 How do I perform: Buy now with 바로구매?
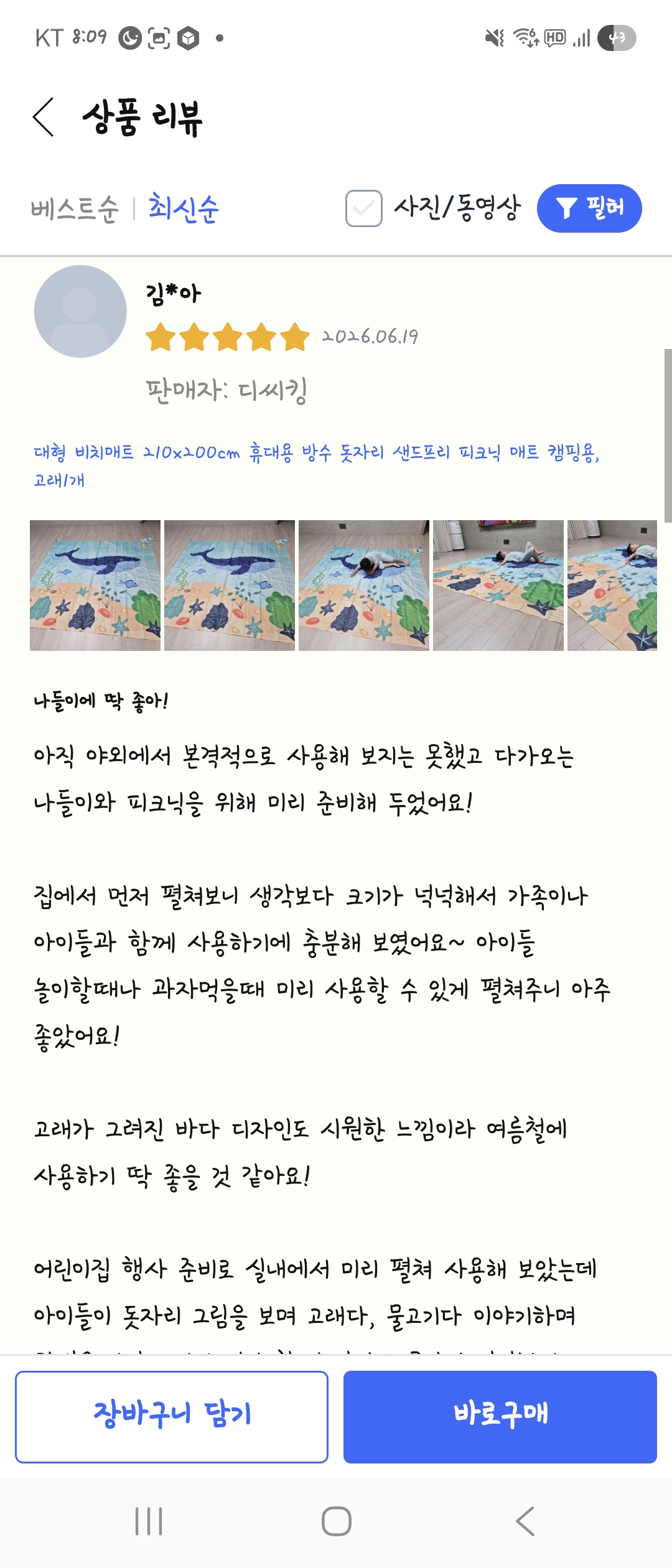tap(500, 1417)
